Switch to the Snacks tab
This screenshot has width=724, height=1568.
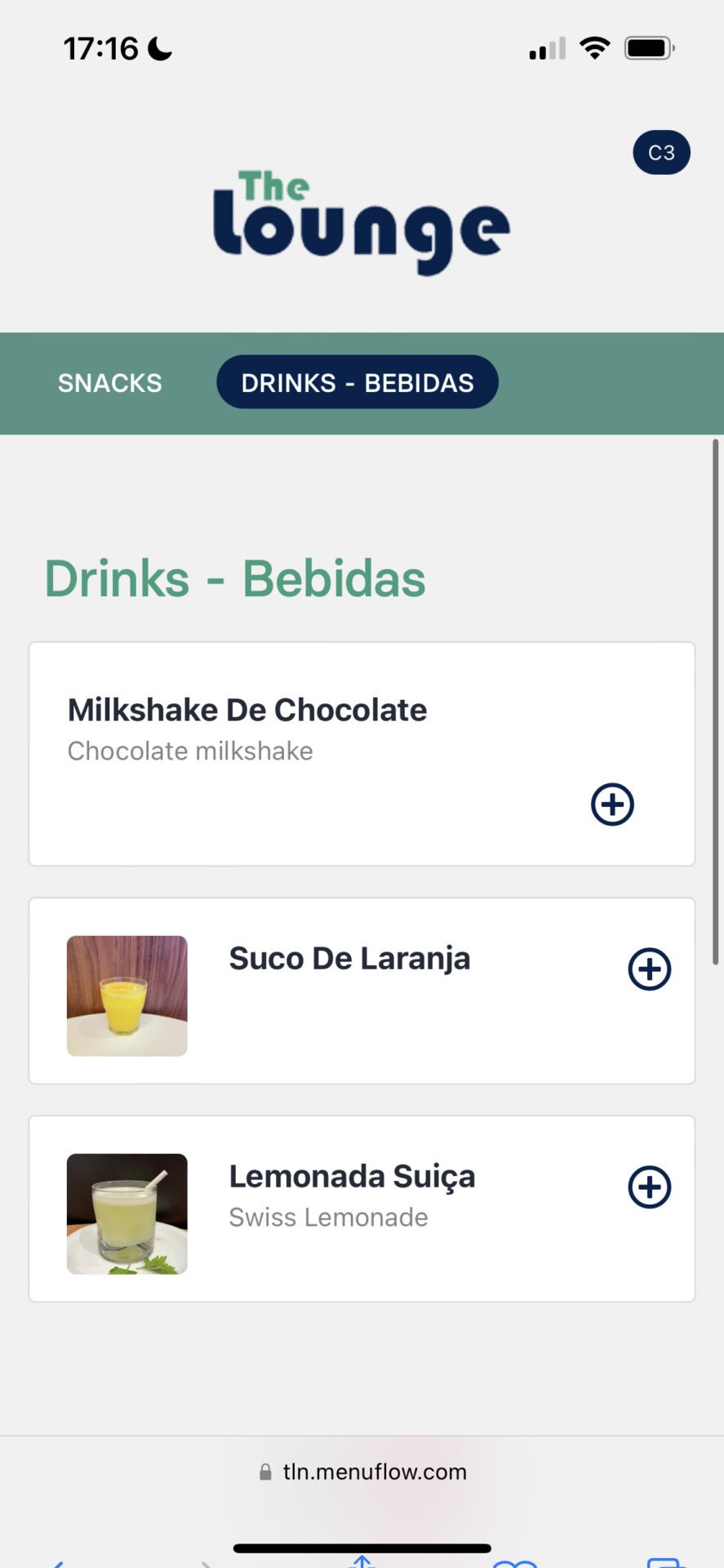[x=110, y=382]
